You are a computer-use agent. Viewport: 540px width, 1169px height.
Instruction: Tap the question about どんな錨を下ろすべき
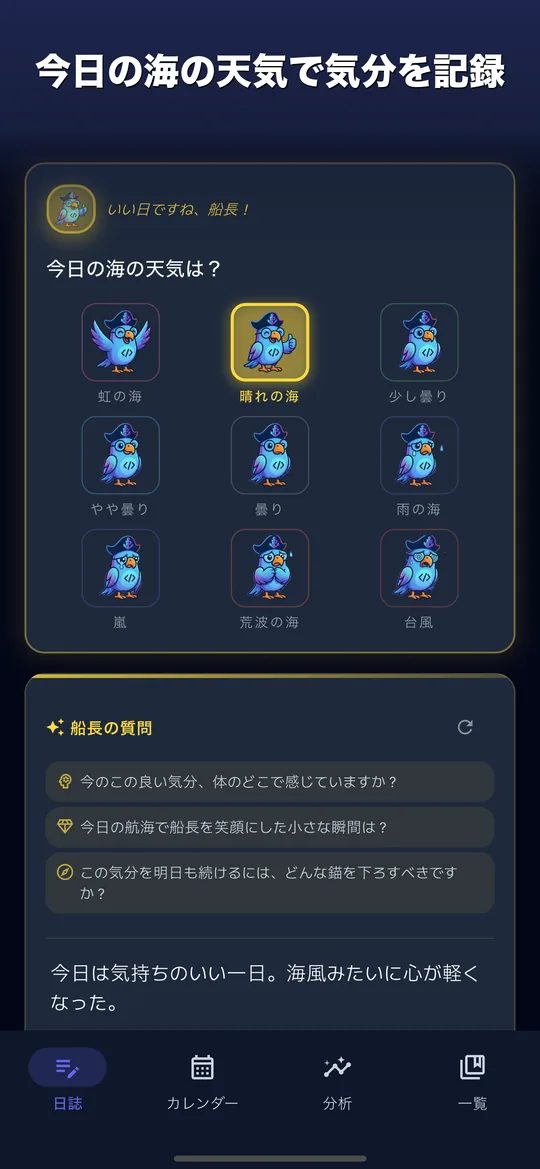(270, 883)
